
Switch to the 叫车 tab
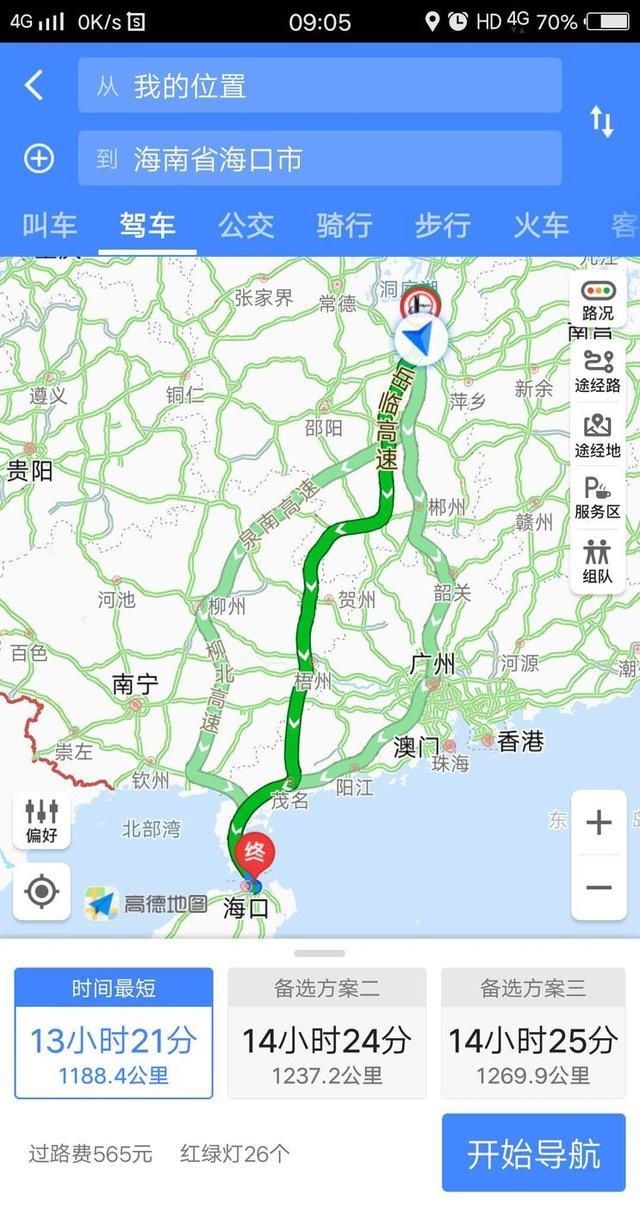pos(49,225)
